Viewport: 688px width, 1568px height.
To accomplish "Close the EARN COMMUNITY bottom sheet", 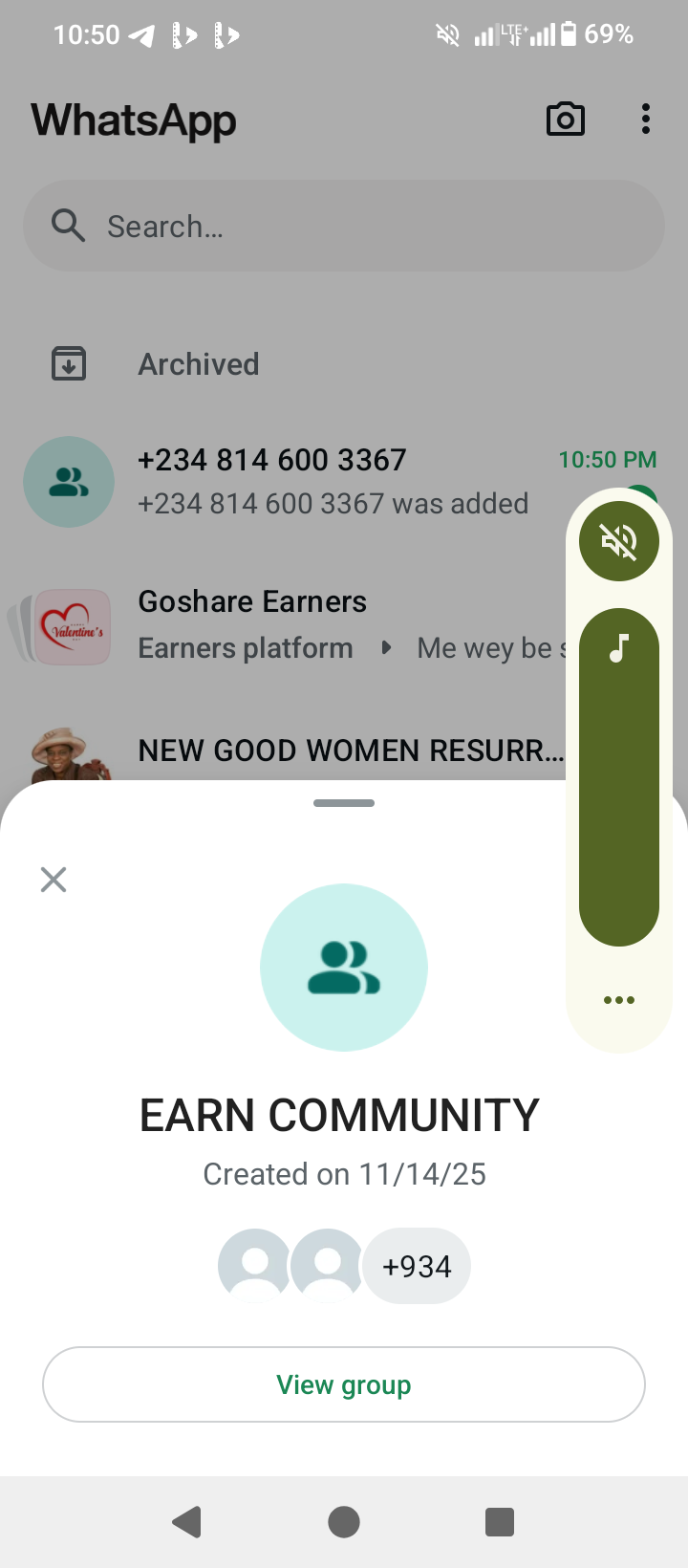I will (54, 880).
